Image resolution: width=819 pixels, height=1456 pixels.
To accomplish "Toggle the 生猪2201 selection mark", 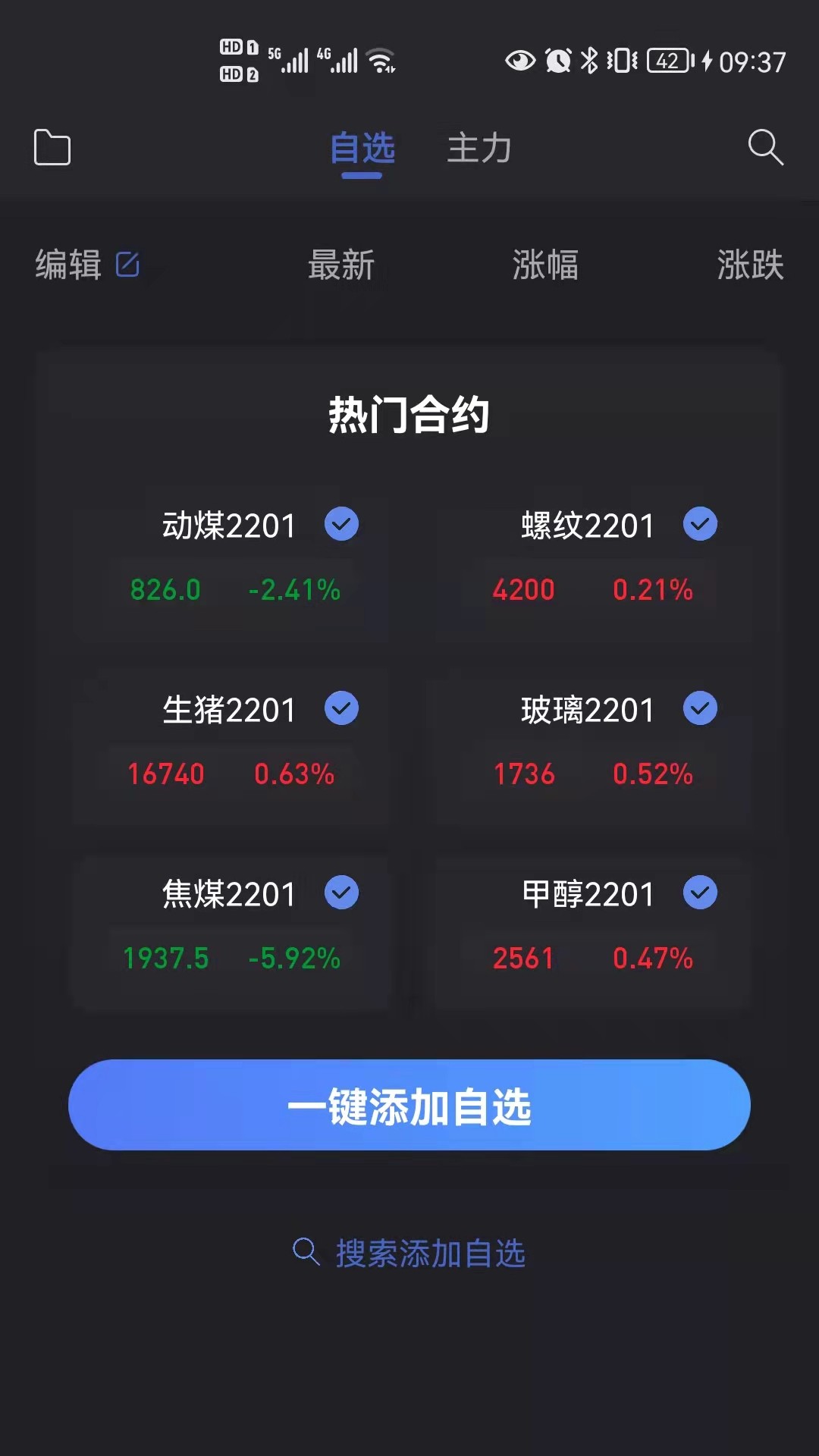I will click(343, 708).
